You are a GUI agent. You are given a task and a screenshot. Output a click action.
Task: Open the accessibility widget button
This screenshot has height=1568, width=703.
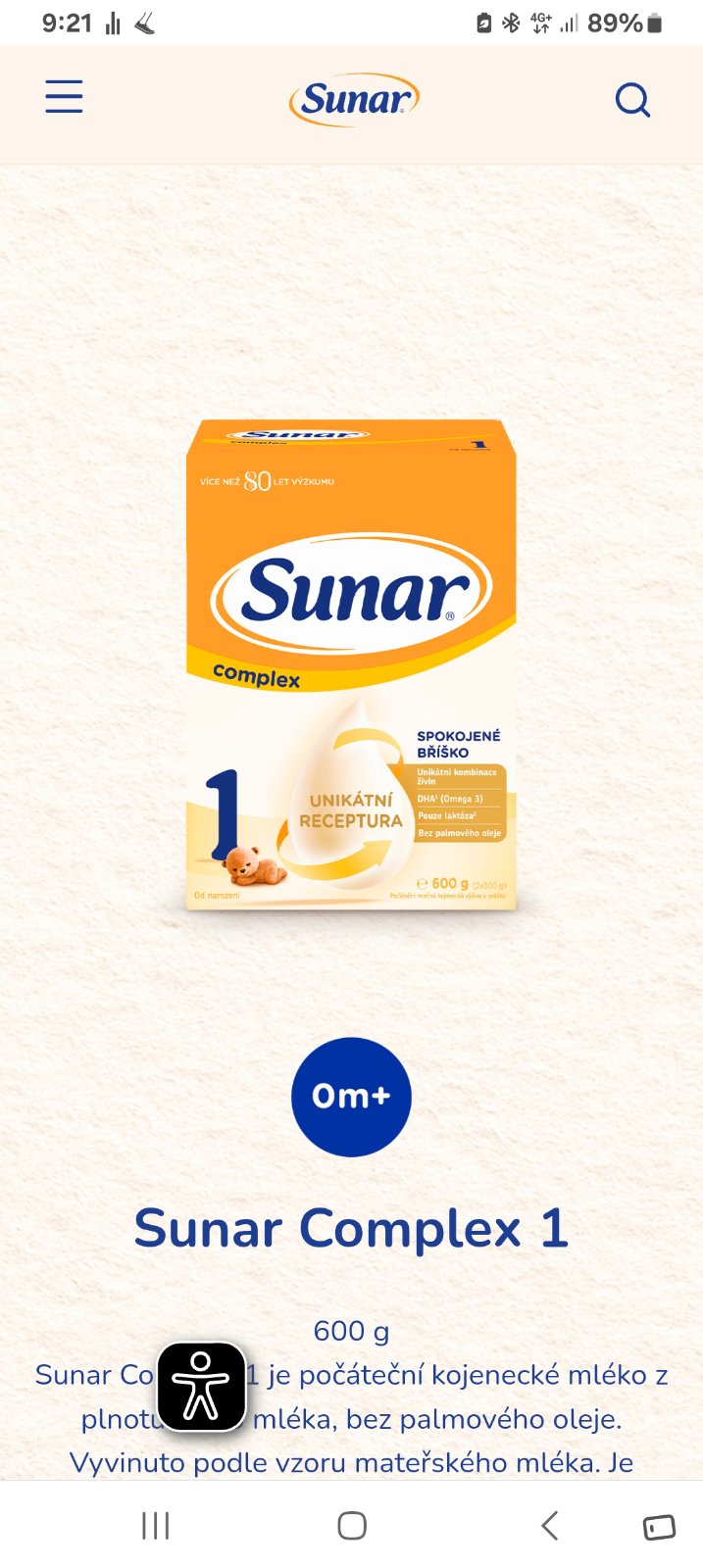[201, 1387]
